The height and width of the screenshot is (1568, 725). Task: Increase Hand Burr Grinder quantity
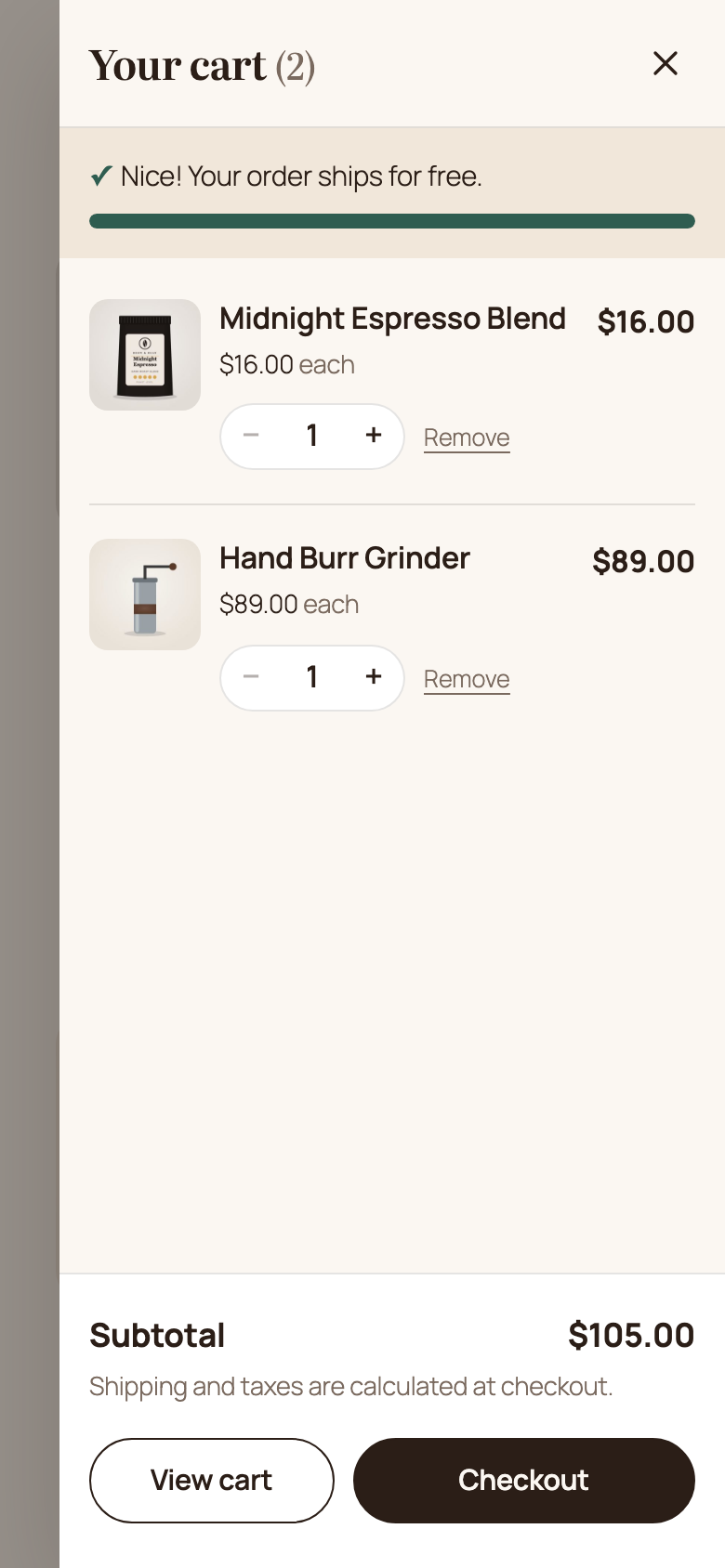pos(374,677)
